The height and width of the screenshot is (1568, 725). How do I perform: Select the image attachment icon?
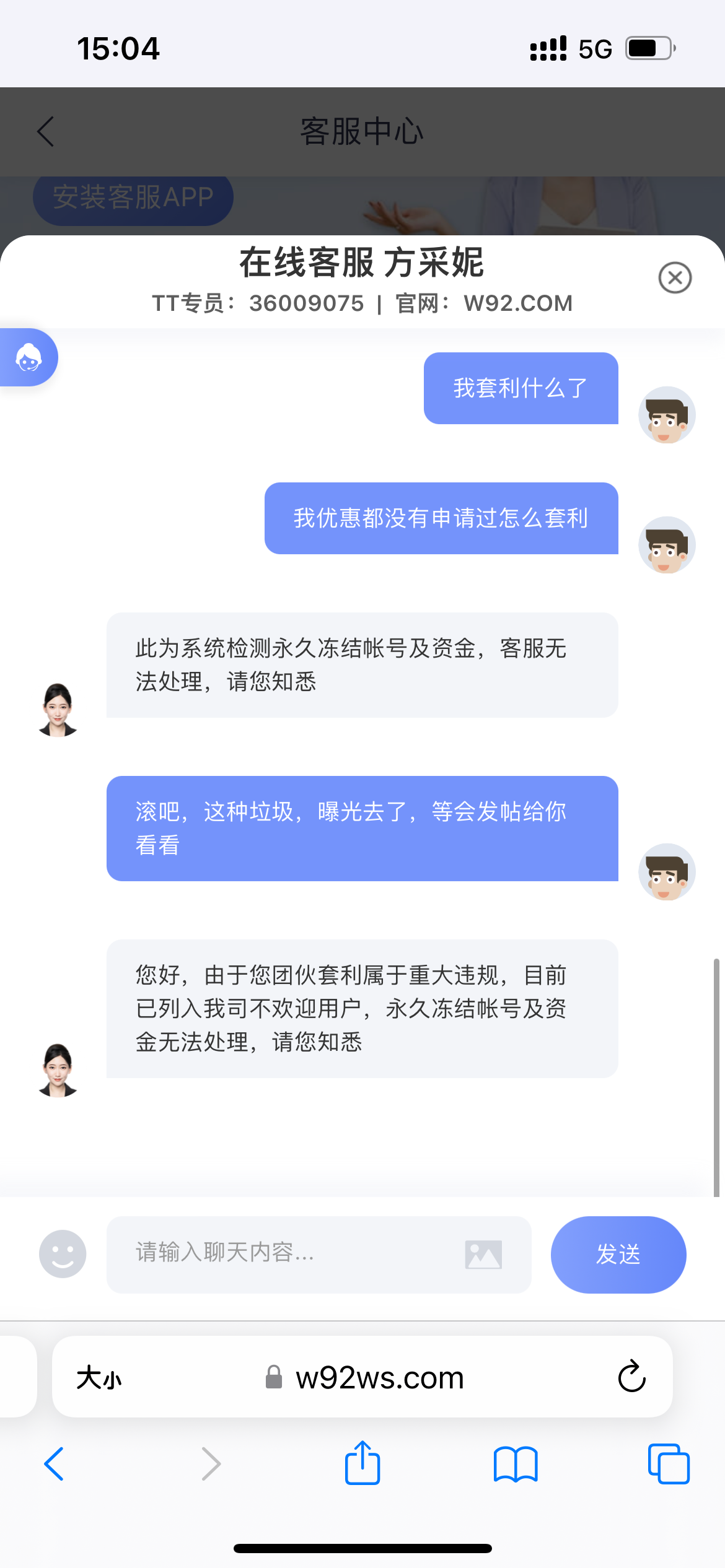484,1254
